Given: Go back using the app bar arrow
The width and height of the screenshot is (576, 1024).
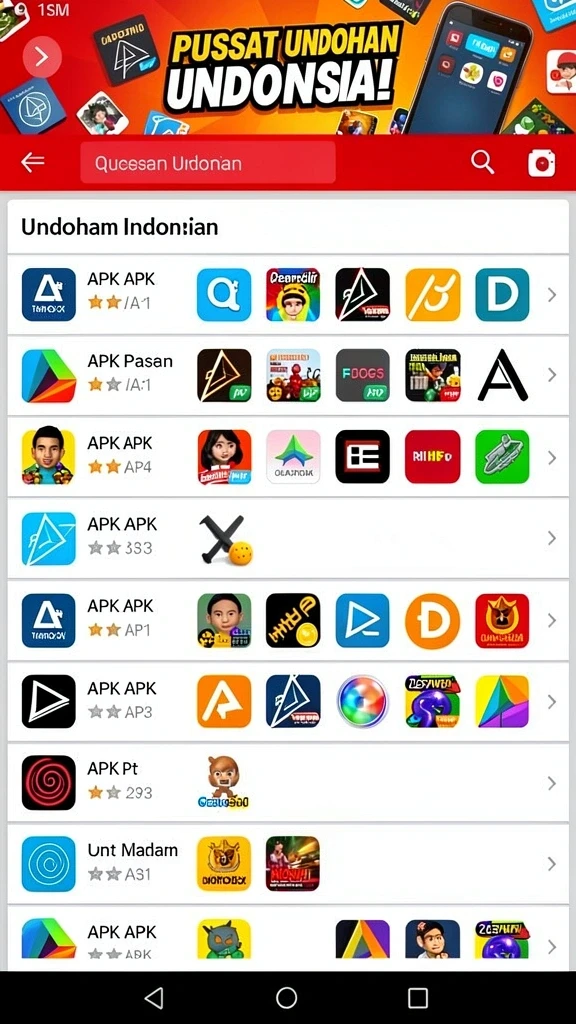Looking at the screenshot, I should click(33, 162).
